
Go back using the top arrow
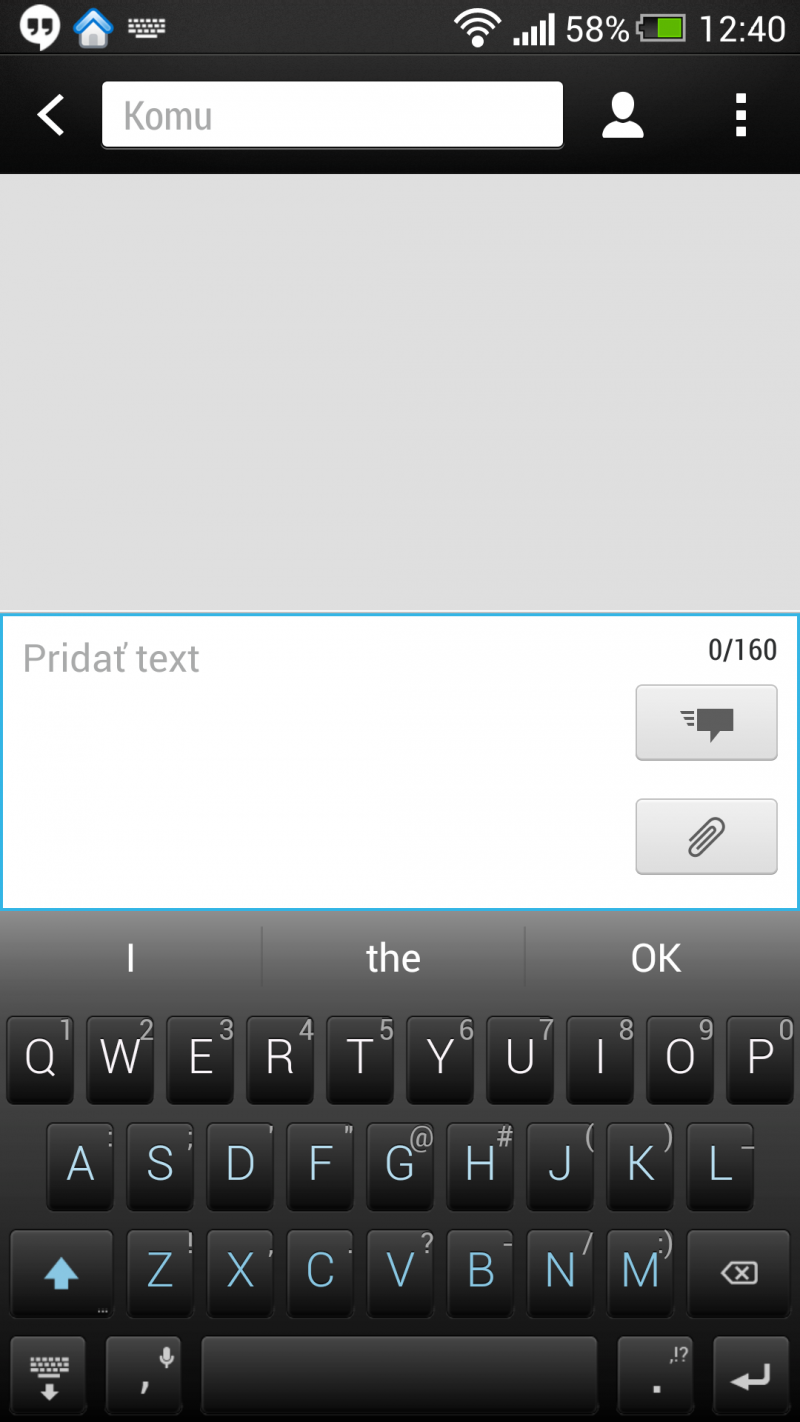[50, 116]
